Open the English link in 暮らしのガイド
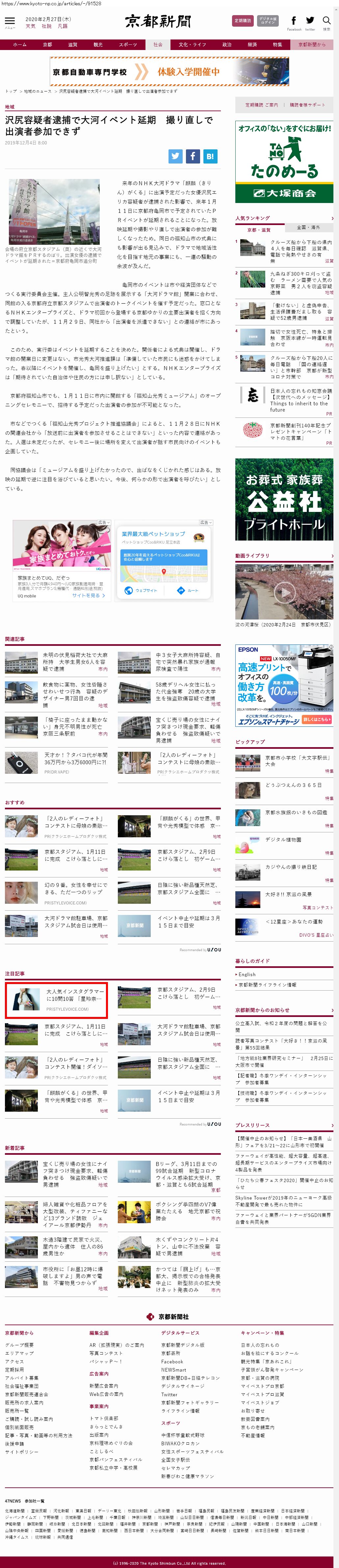The width and height of the screenshot is (339, 1568). 247,974
